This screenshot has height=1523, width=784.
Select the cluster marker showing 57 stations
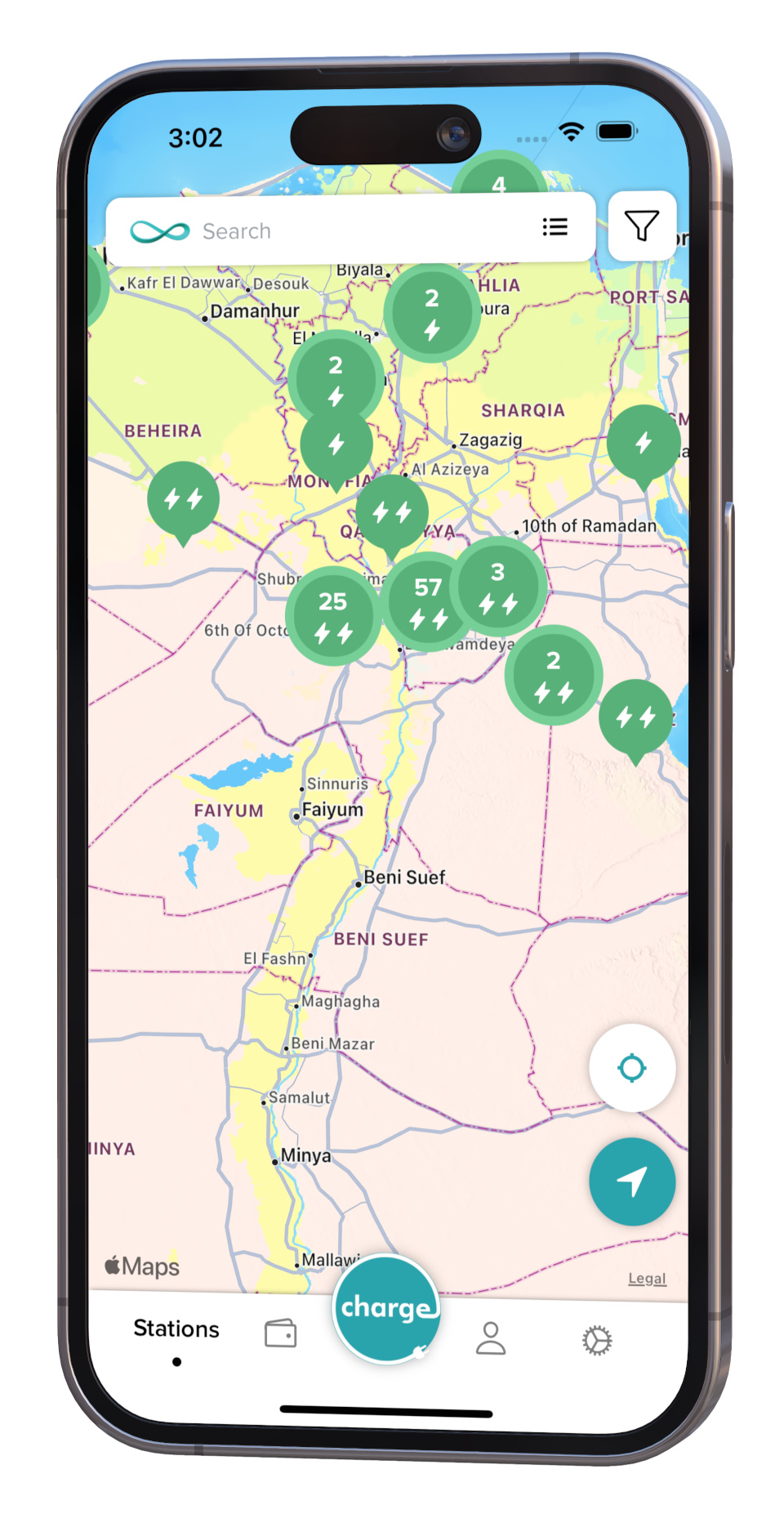tap(427, 603)
